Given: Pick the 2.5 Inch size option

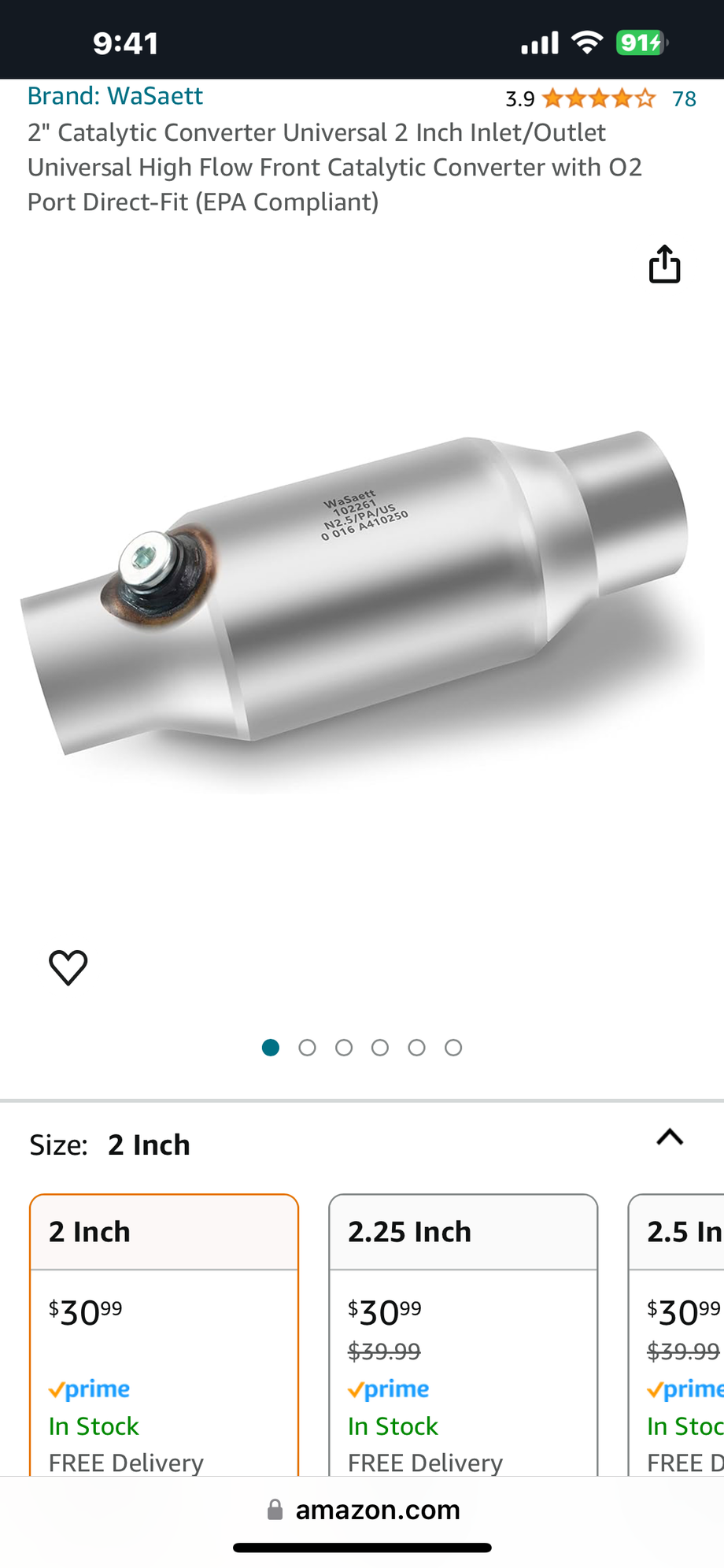Looking at the screenshot, I should 676,1335.
